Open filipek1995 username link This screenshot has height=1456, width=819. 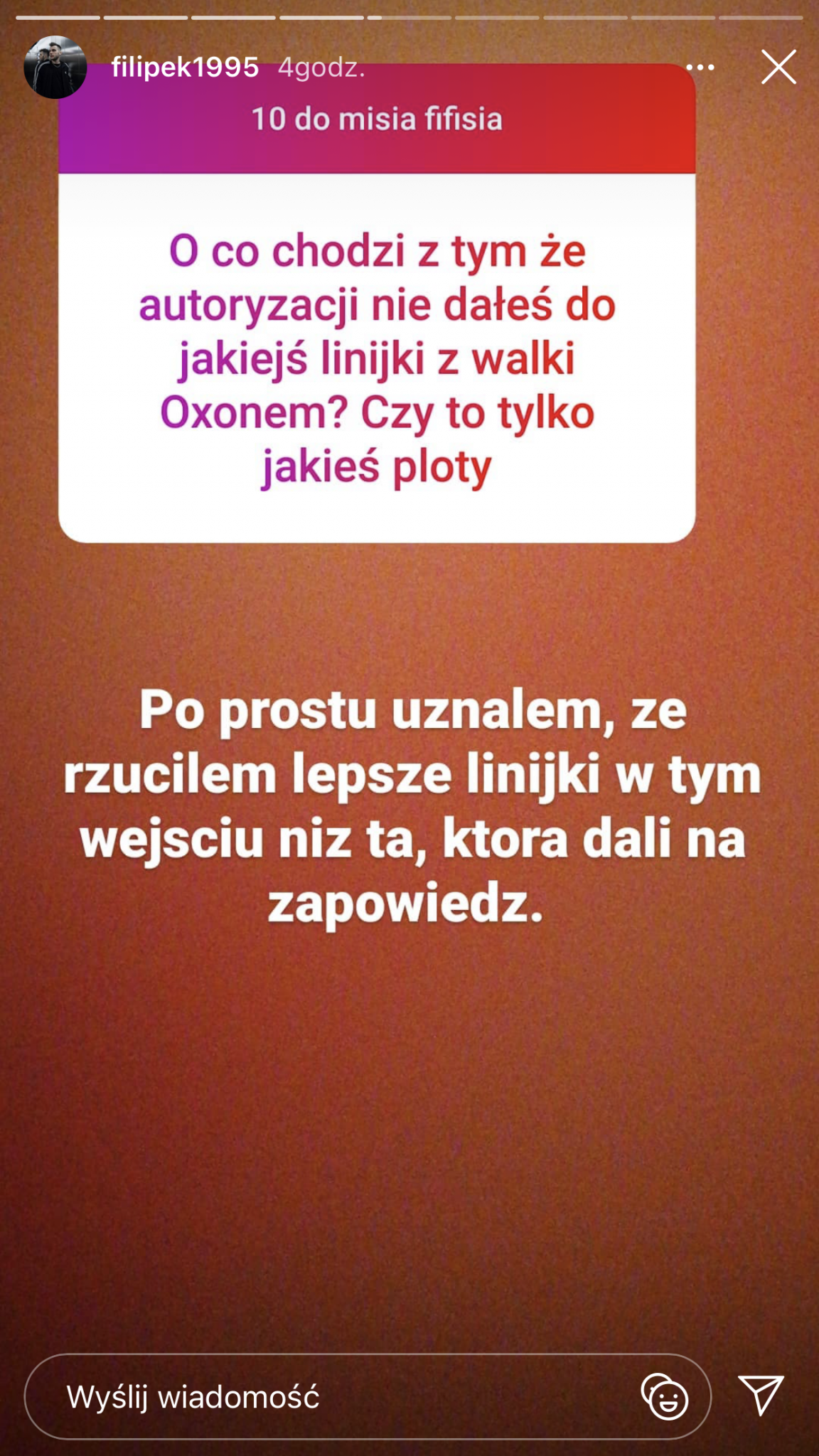[185, 68]
